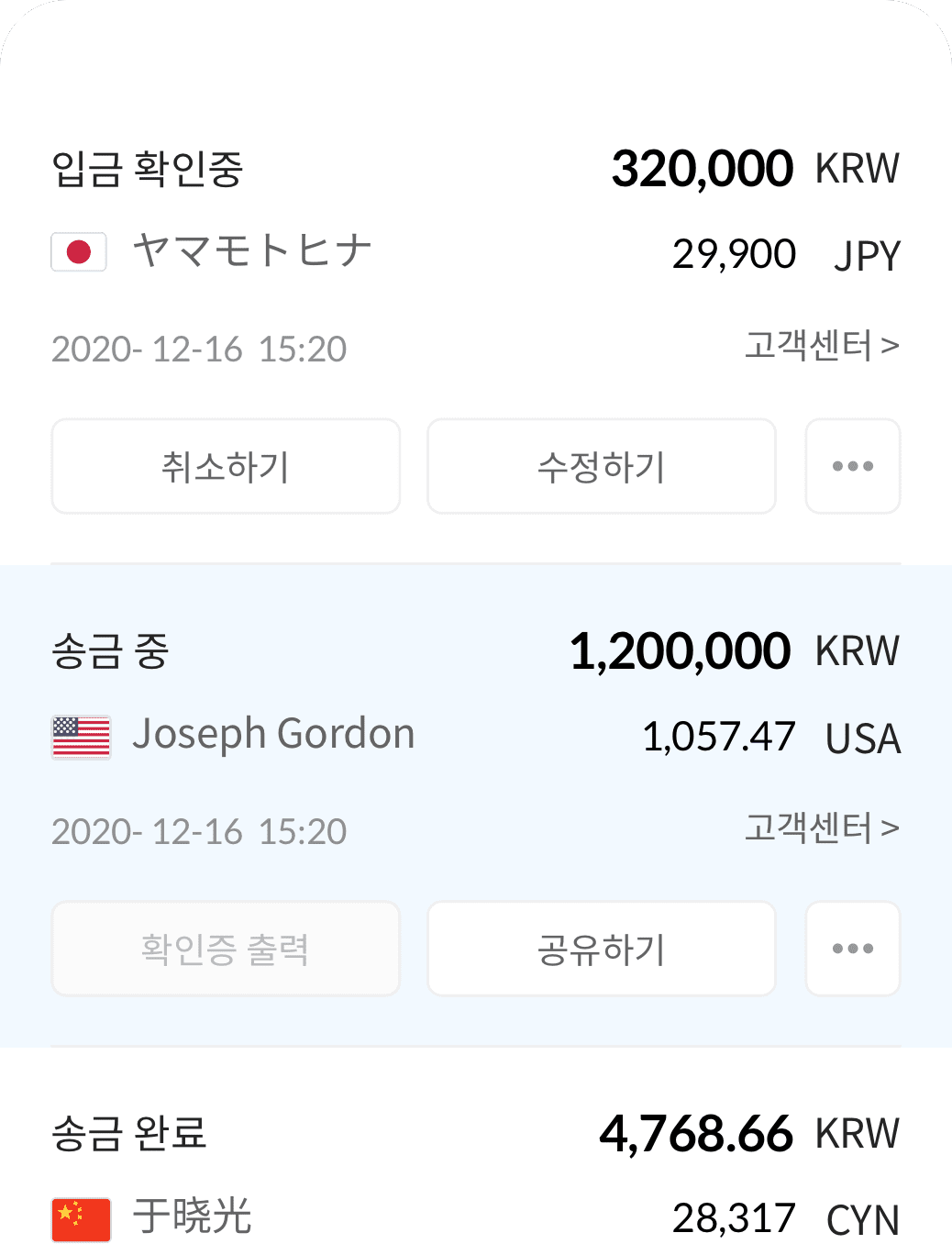Open more options for Joseph Gordon transfer
This screenshot has height=1244, width=952.
pos(852,949)
